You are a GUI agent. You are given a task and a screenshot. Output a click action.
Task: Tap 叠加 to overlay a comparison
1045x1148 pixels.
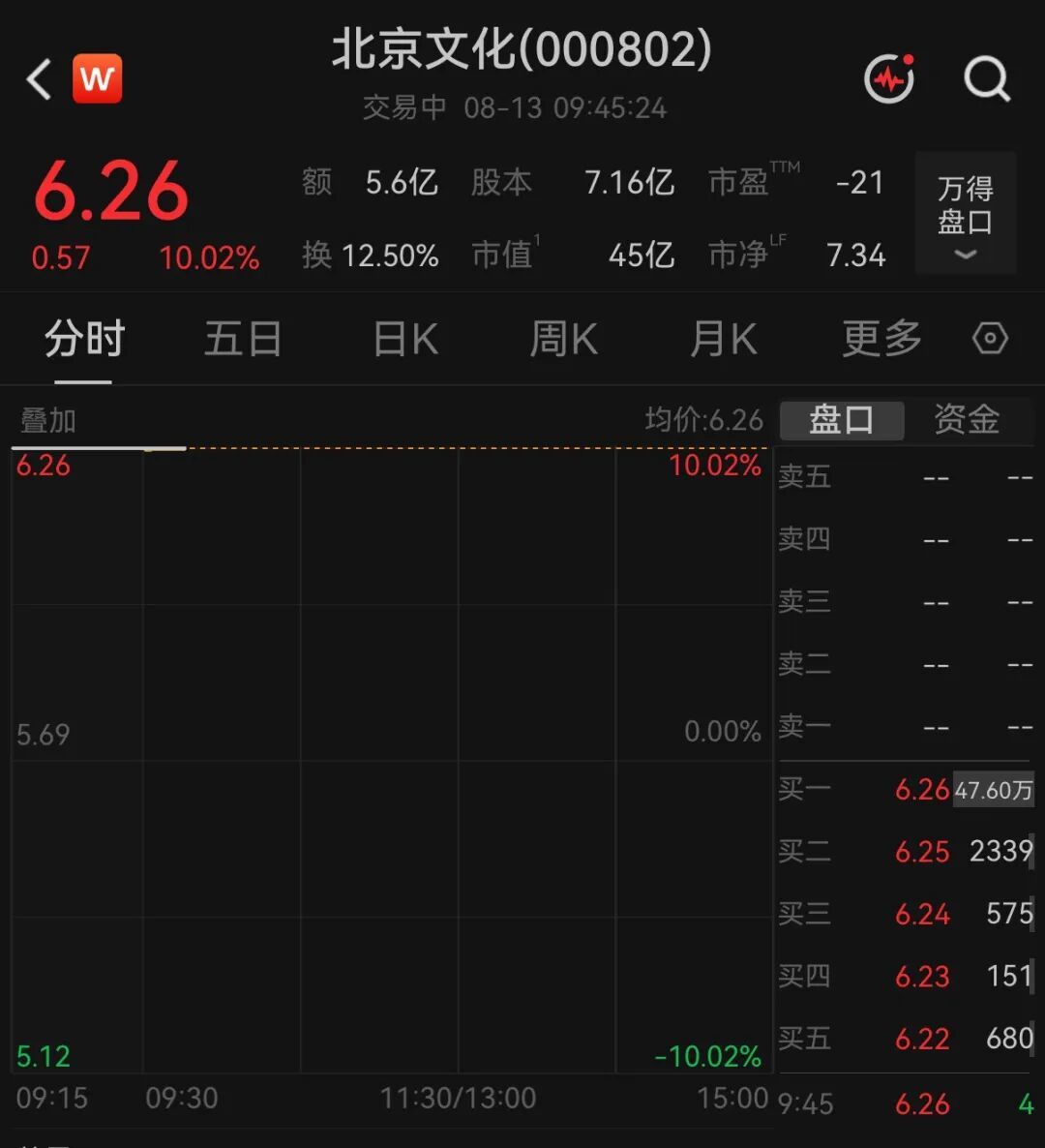pos(48,421)
